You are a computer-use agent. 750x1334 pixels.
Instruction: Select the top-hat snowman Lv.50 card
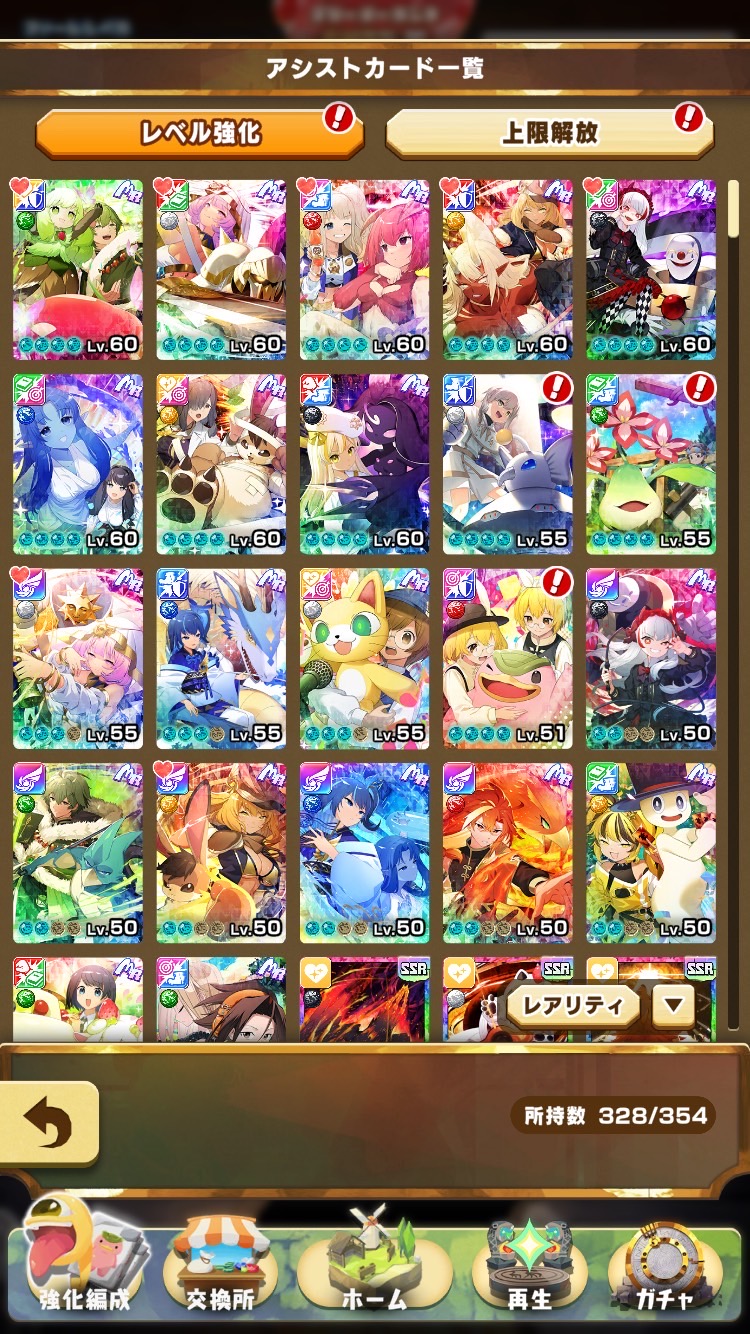point(651,852)
